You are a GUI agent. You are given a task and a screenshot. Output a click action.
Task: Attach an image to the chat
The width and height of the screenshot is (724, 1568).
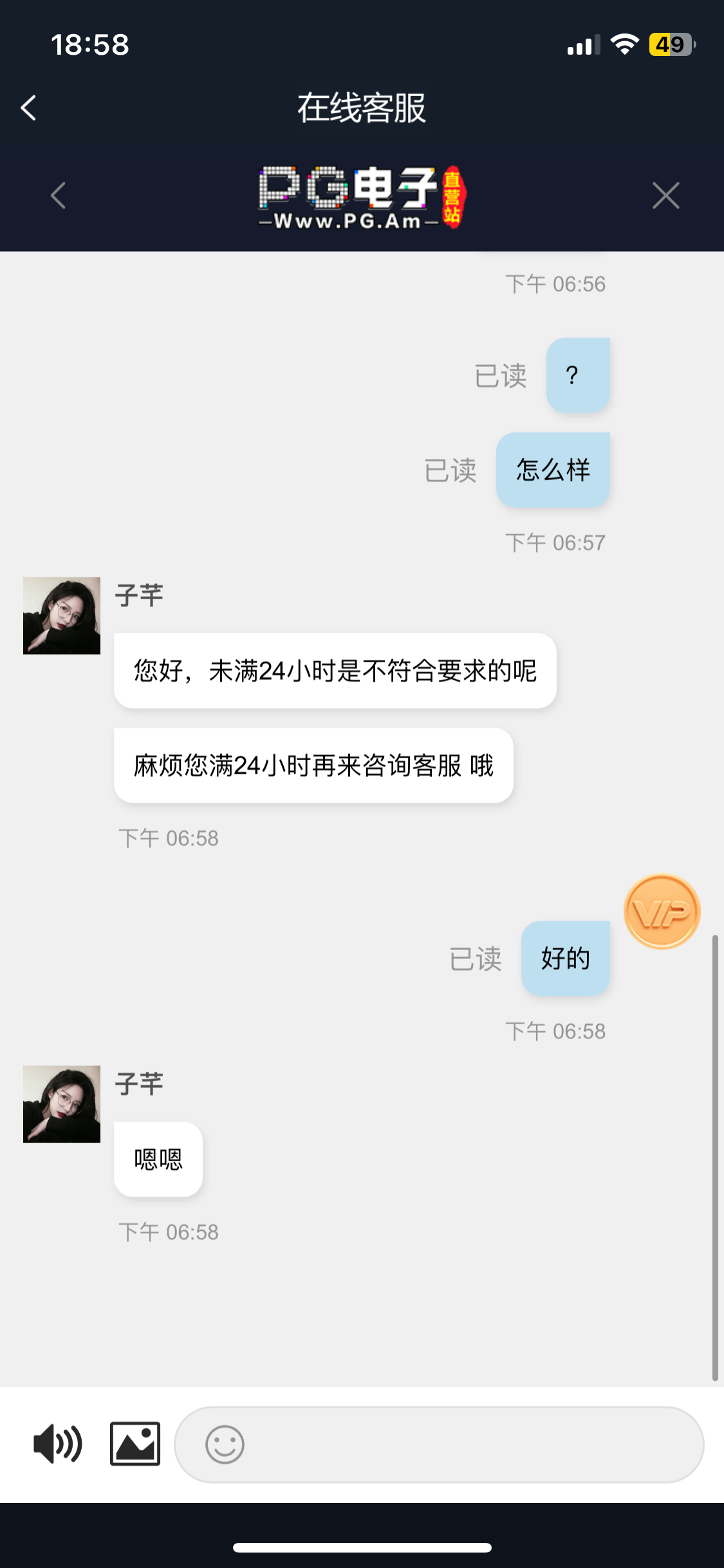135,1444
